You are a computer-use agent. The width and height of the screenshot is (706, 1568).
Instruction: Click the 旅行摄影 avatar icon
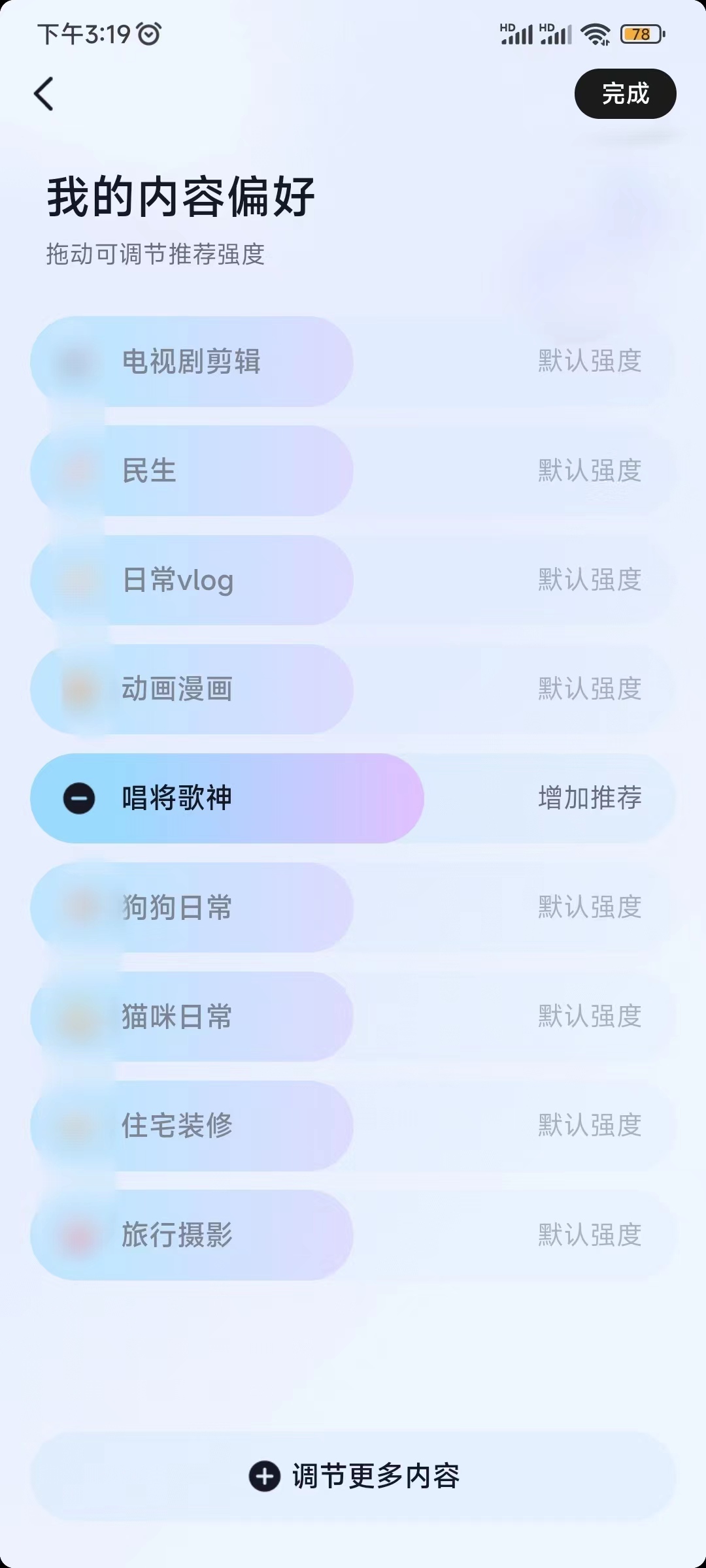78,1235
